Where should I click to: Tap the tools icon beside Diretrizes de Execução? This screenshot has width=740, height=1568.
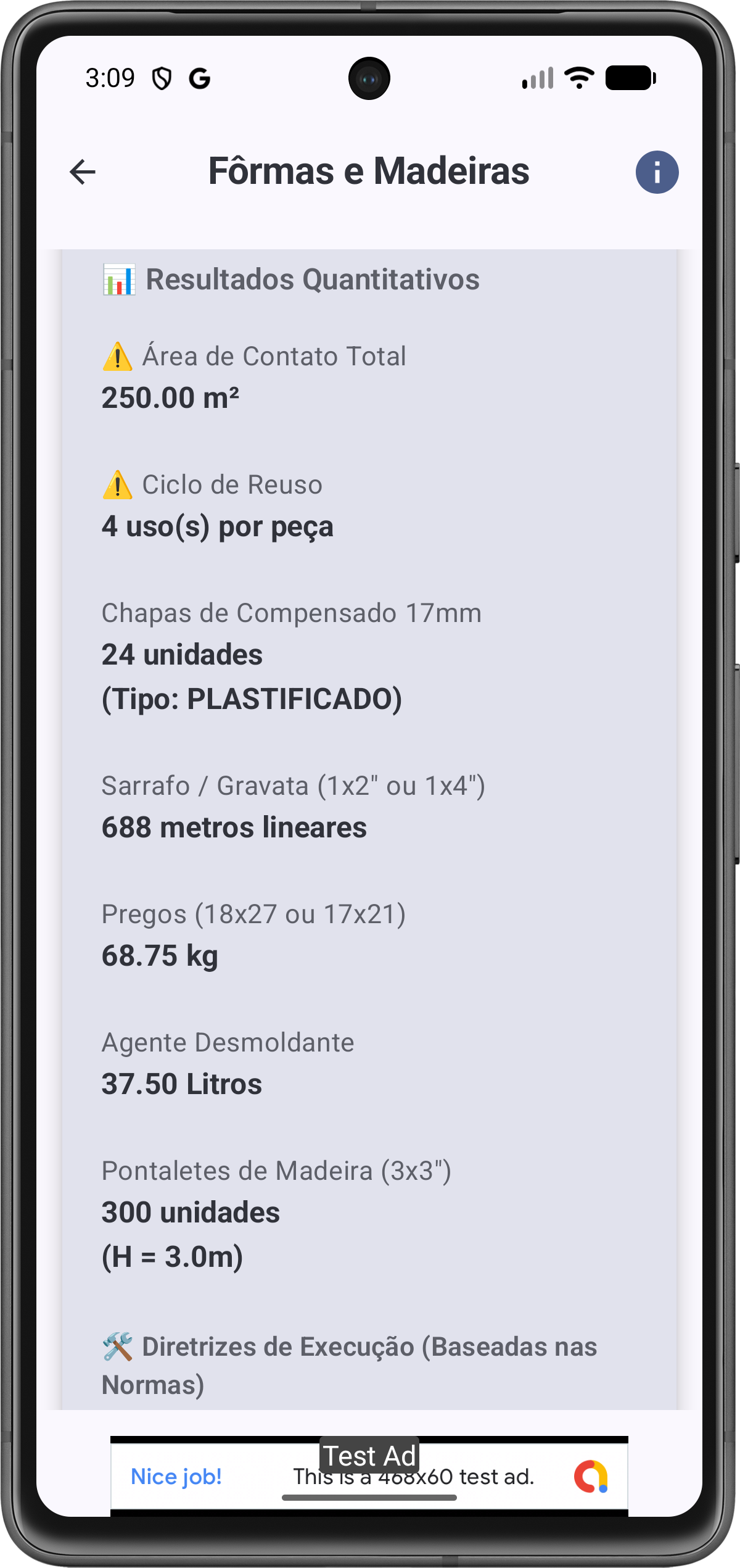click(x=118, y=1346)
